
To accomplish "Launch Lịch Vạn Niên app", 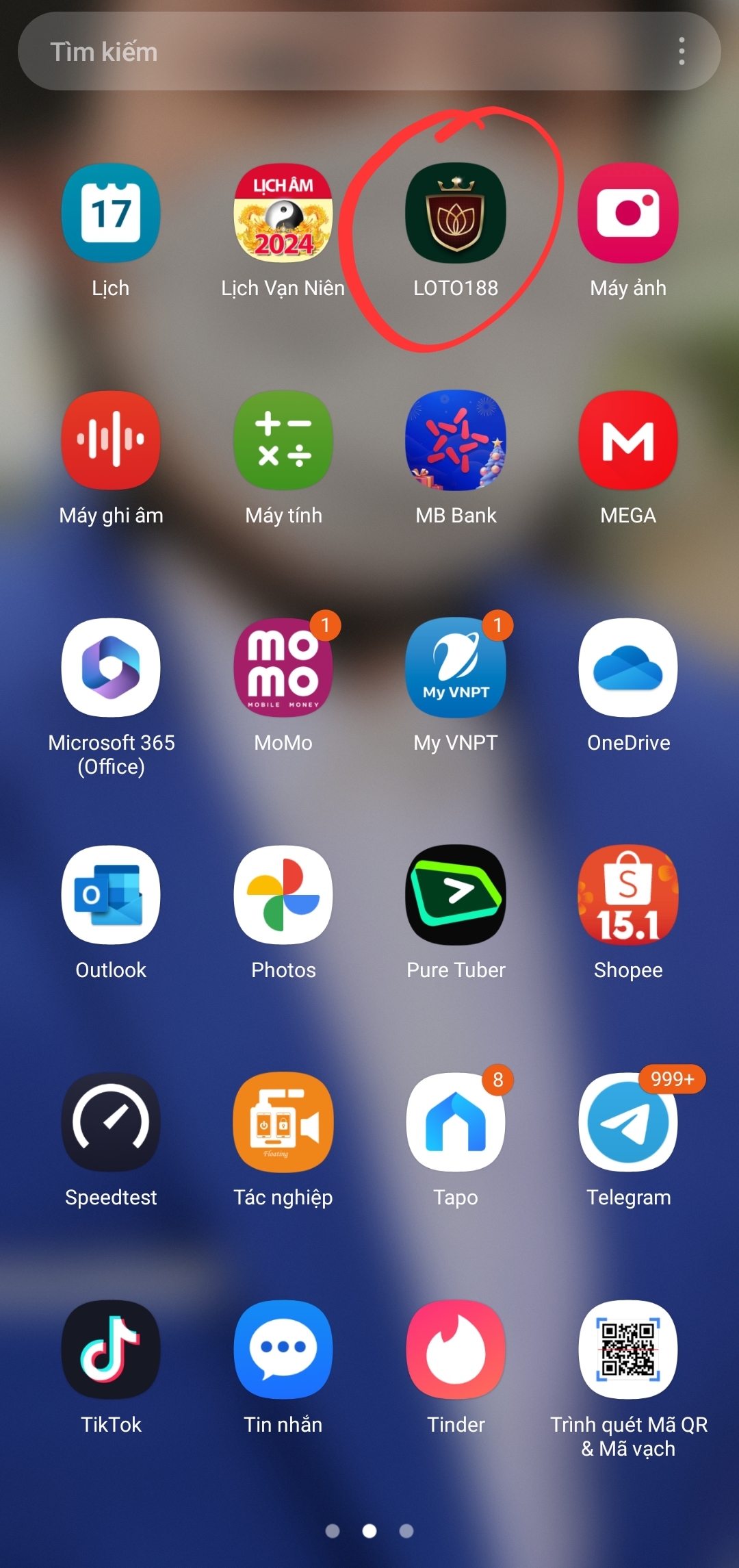I will pos(283,214).
